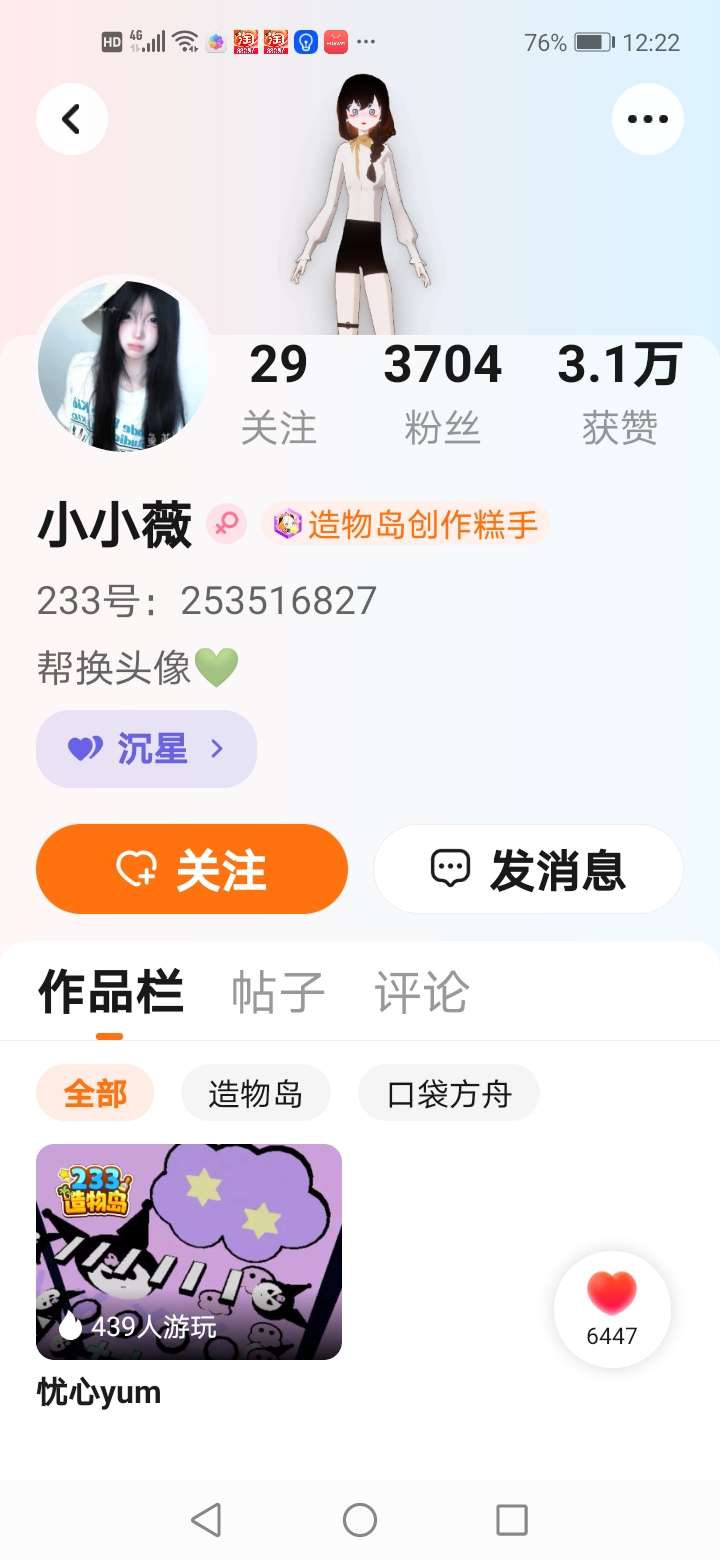The image size is (720, 1560).
Task: Tap the floating heart like button
Action: (x=612, y=1308)
